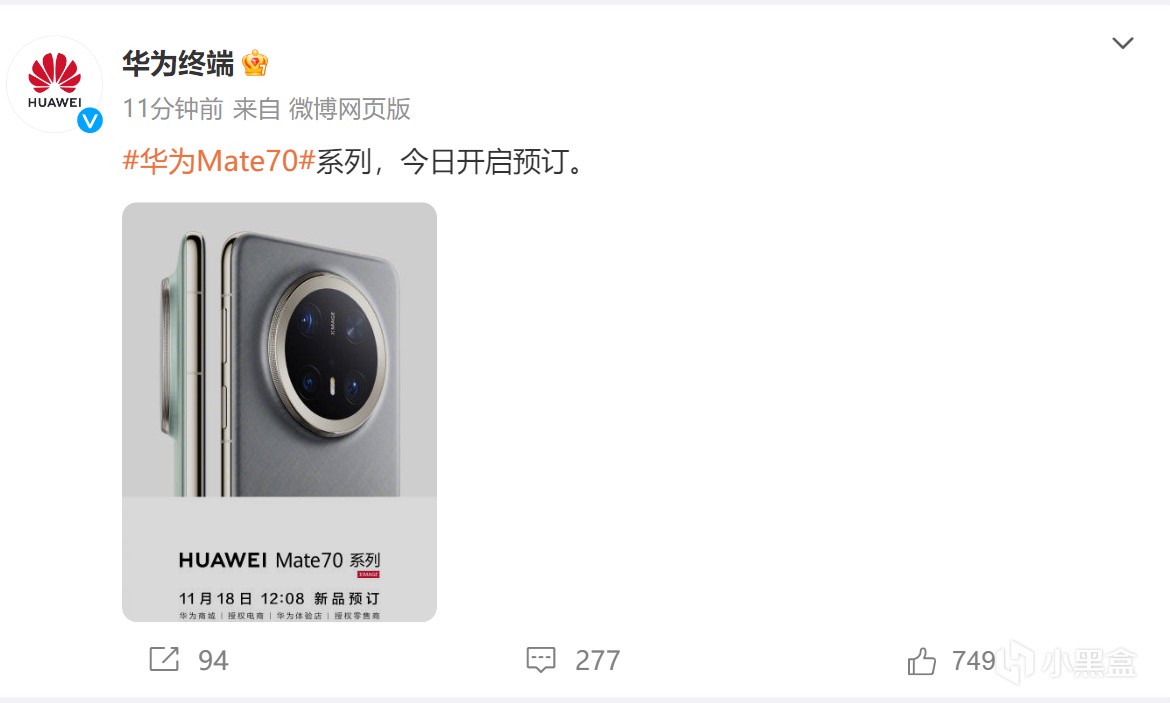Open the 华为终端 account name

pos(178,64)
